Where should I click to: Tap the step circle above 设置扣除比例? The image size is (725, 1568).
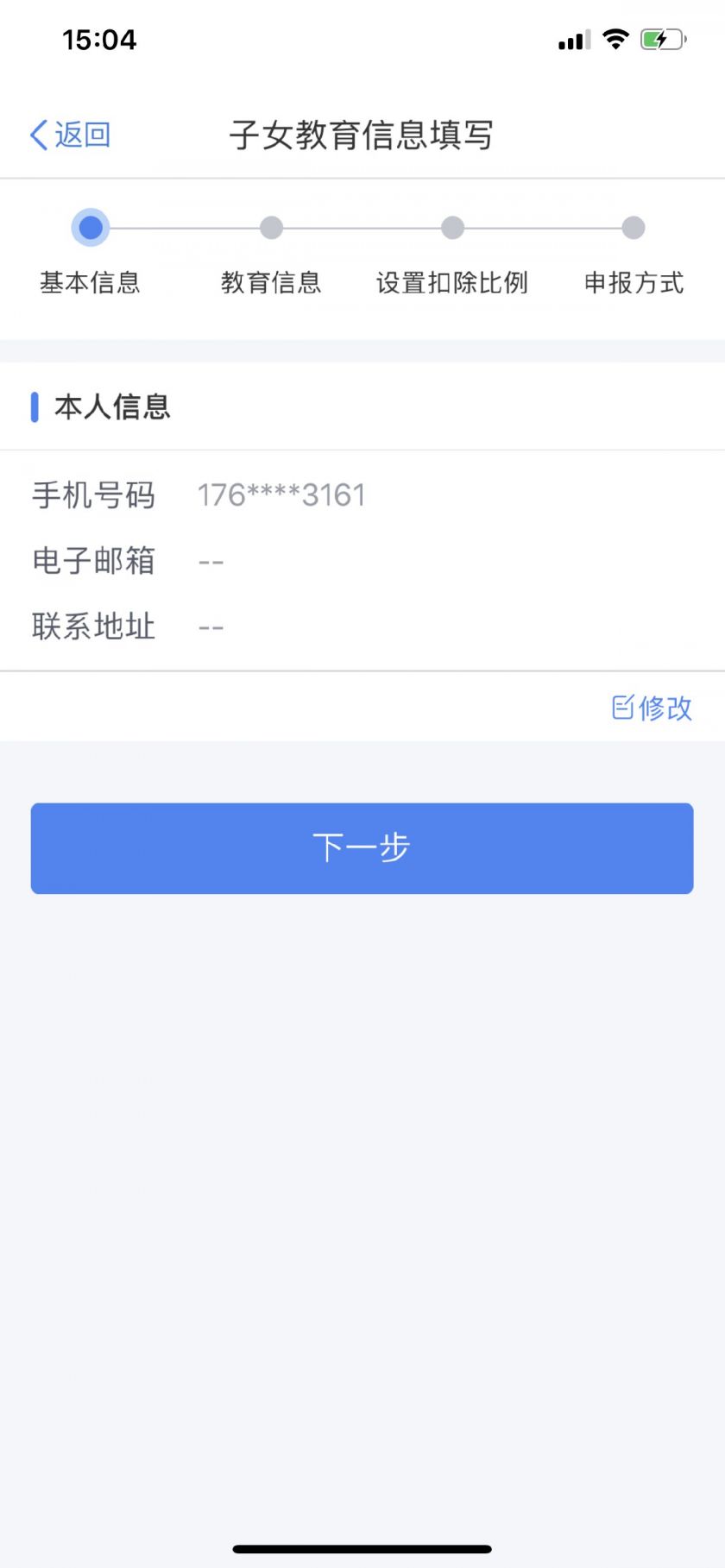click(453, 227)
